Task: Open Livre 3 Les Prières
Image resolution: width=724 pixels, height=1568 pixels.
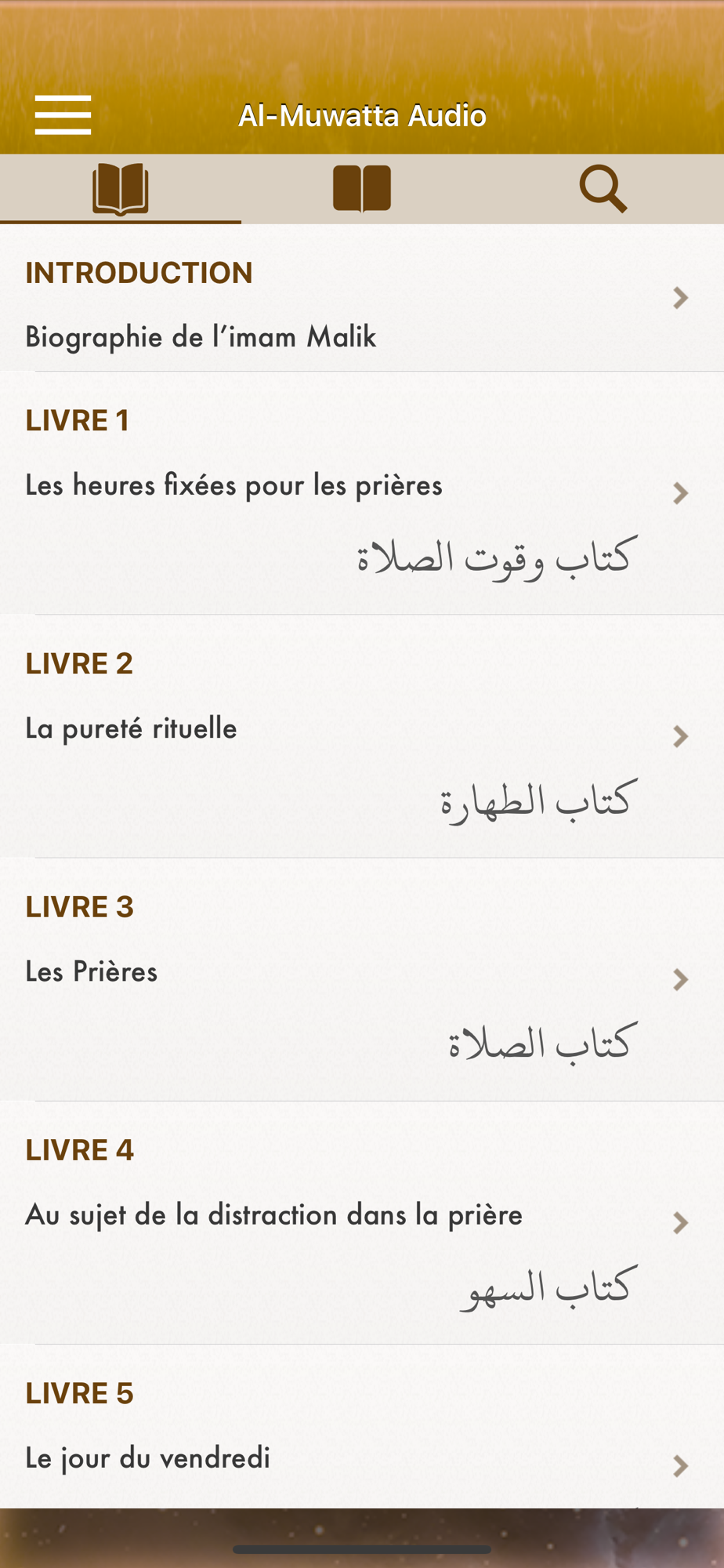Action: (360, 980)
